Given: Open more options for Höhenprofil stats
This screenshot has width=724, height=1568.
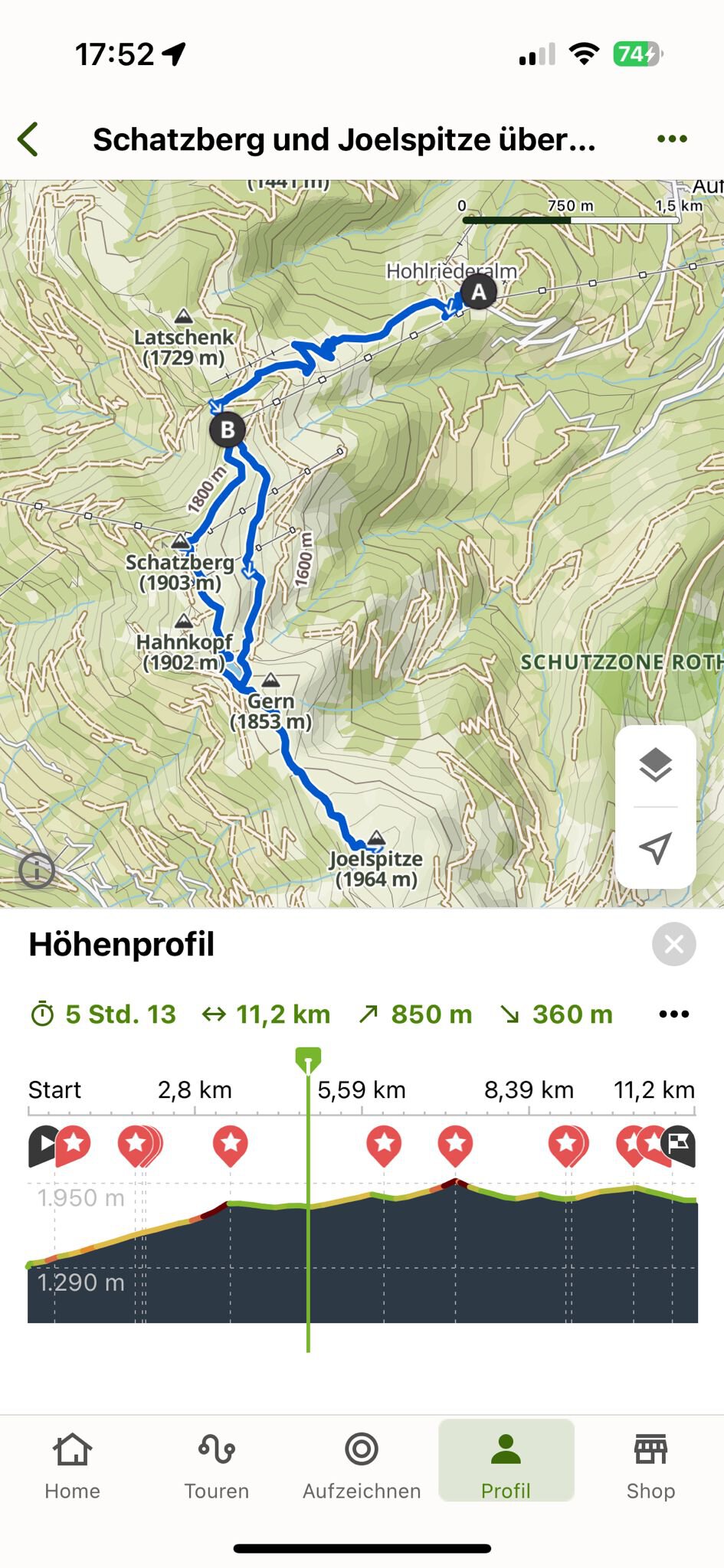Looking at the screenshot, I should tap(673, 1014).
